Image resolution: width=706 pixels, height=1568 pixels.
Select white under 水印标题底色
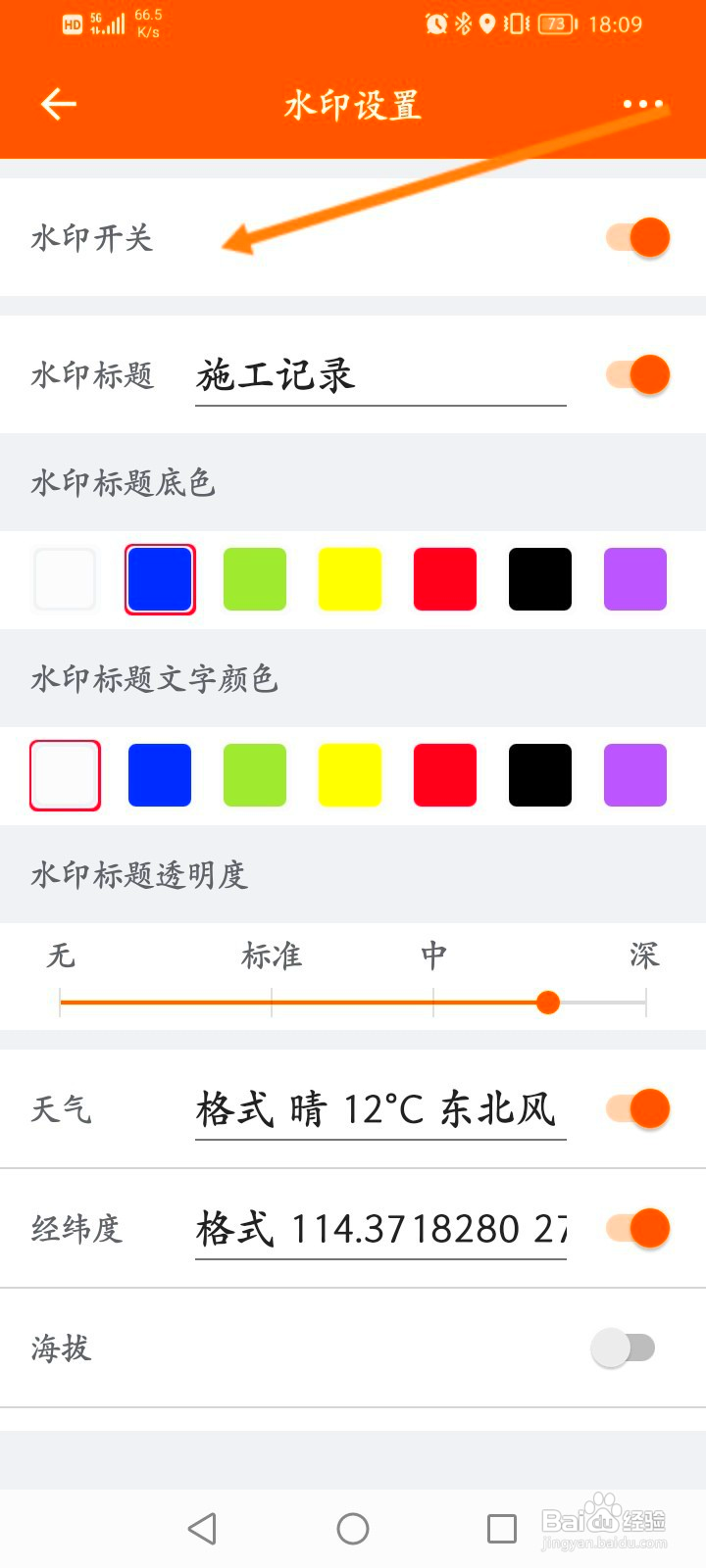pyautogui.click(x=65, y=579)
